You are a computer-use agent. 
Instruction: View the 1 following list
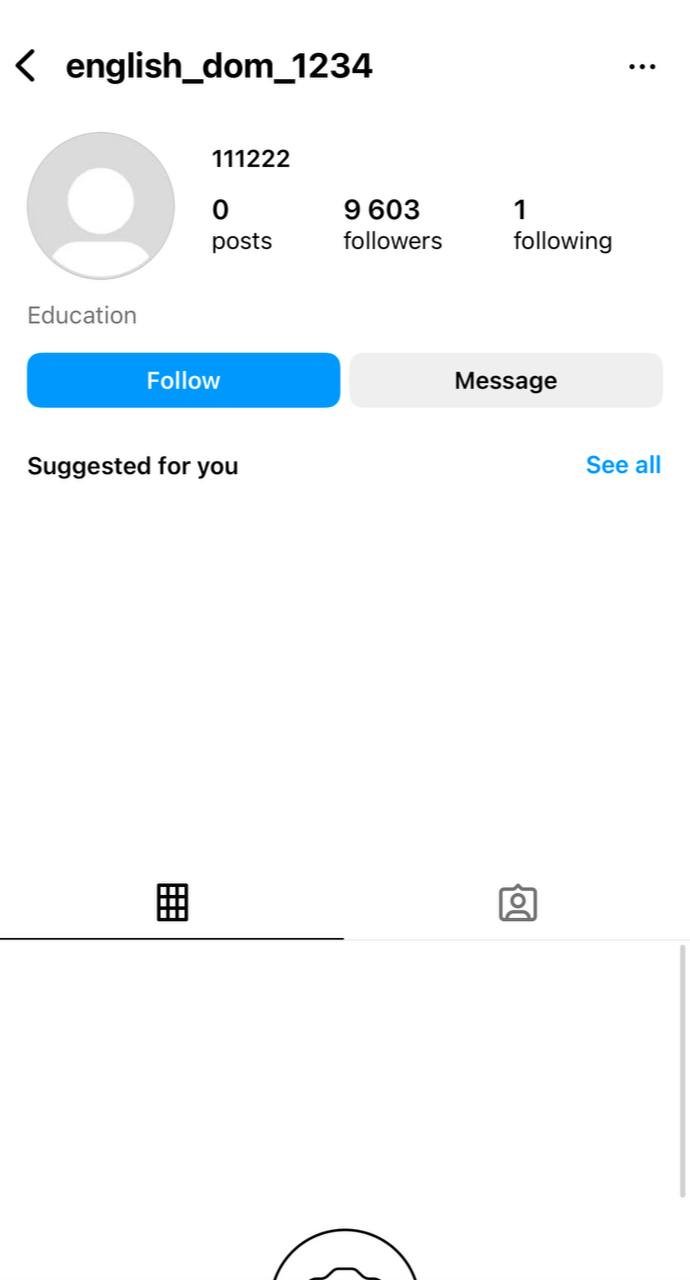(x=561, y=224)
